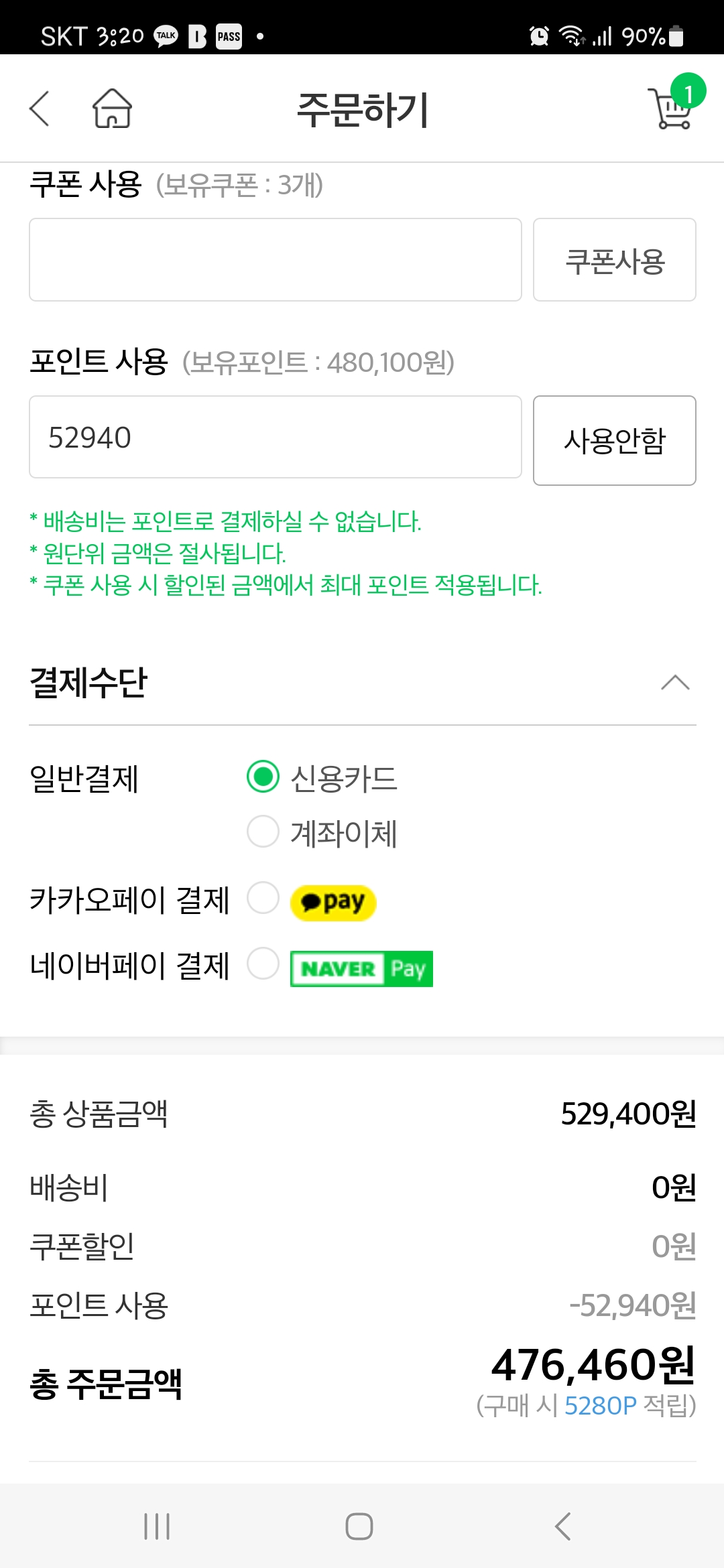
Task: Open the home icon in the header
Action: pyautogui.click(x=112, y=109)
